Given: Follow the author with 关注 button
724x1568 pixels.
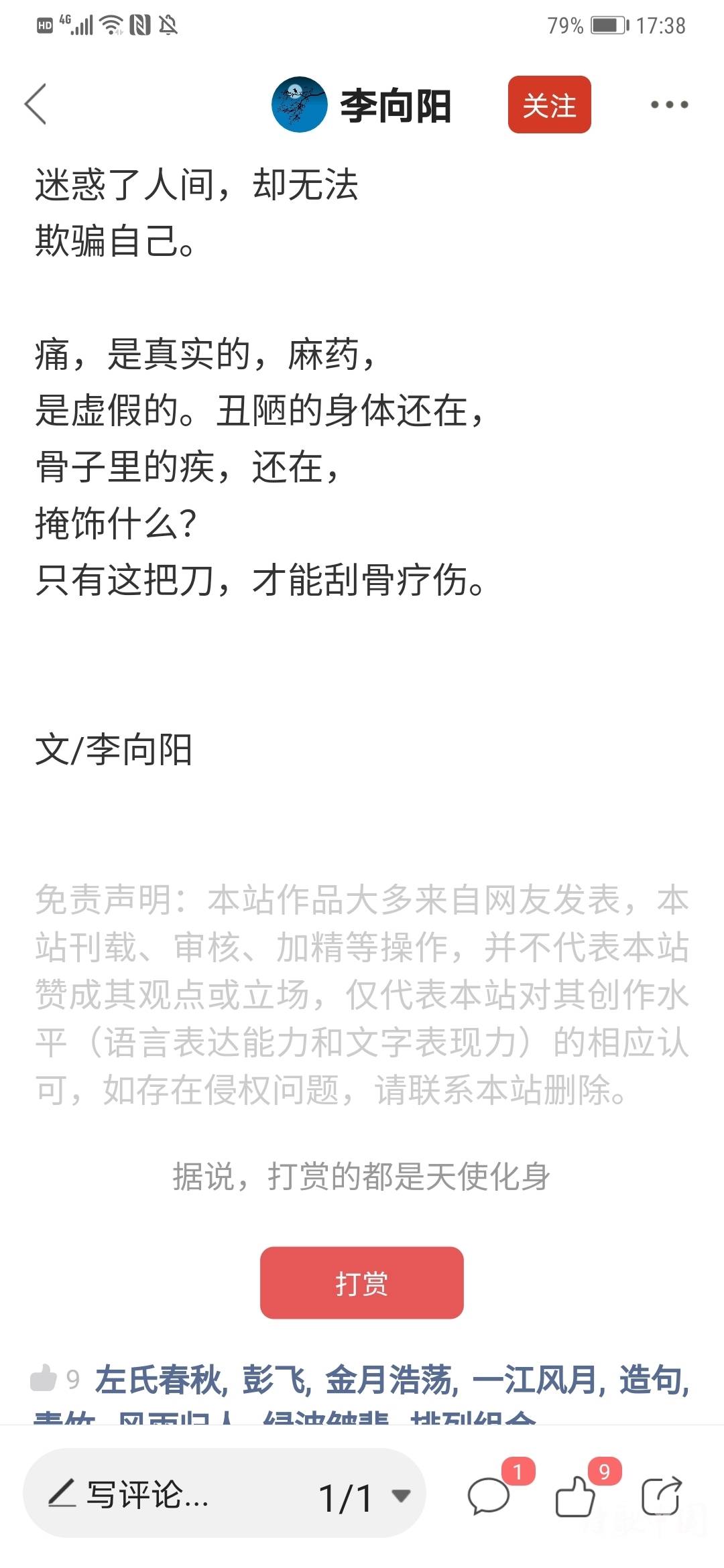Looking at the screenshot, I should (x=549, y=105).
